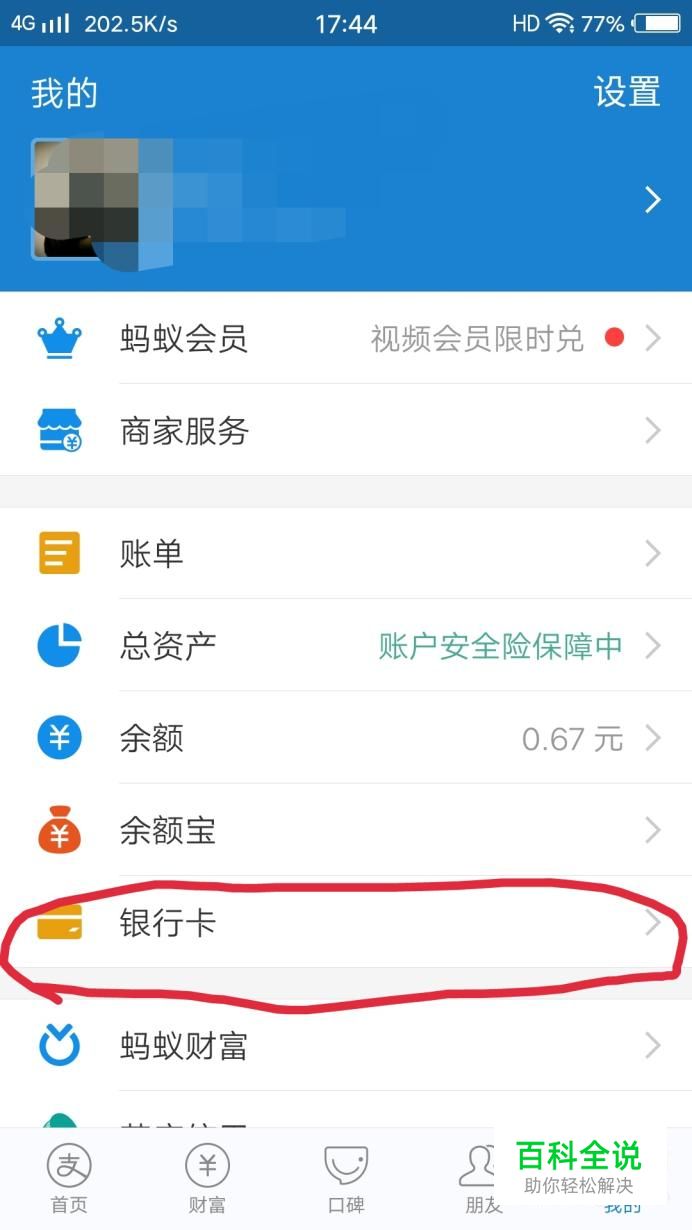Switch to the 朋友 tab

coord(482,1178)
